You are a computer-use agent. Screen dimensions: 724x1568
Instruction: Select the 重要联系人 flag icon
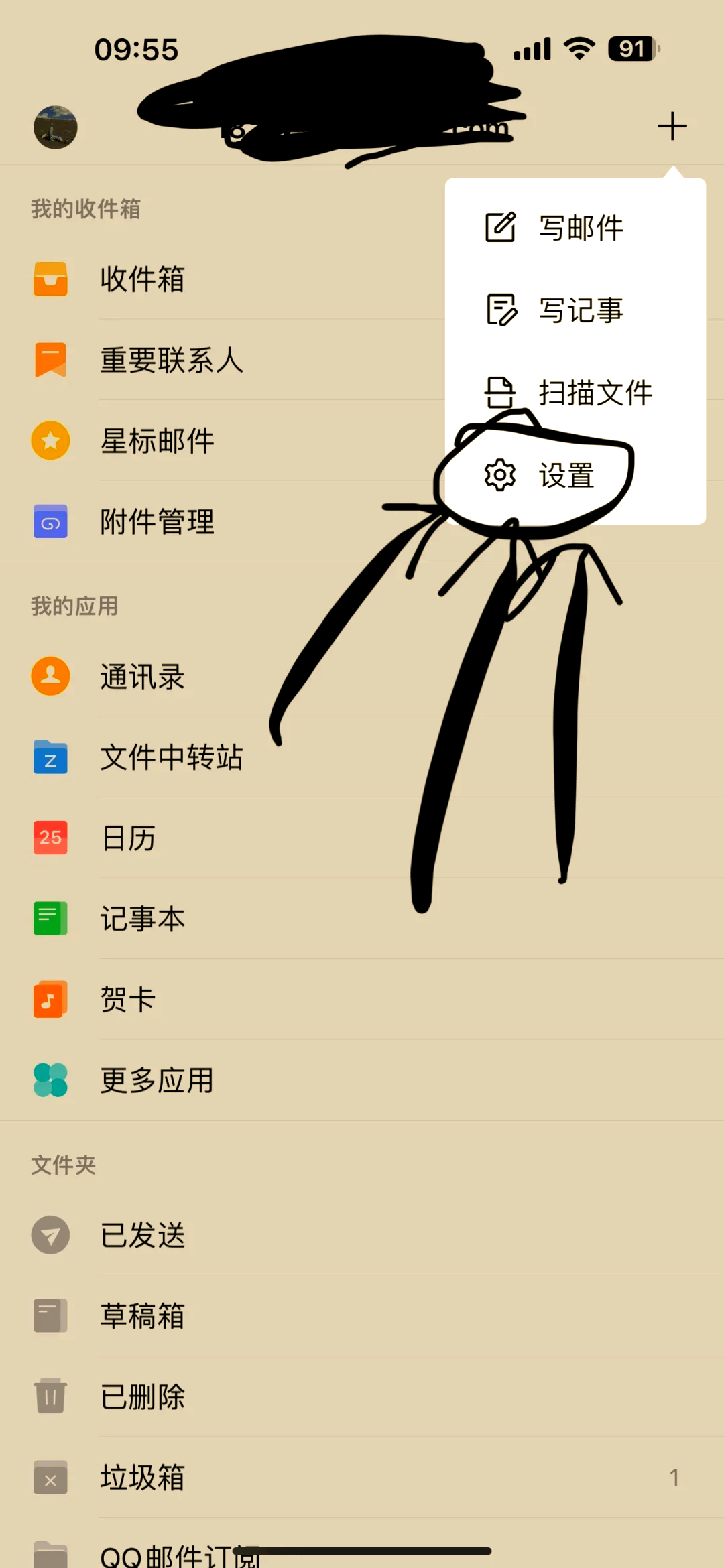pyautogui.click(x=50, y=360)
